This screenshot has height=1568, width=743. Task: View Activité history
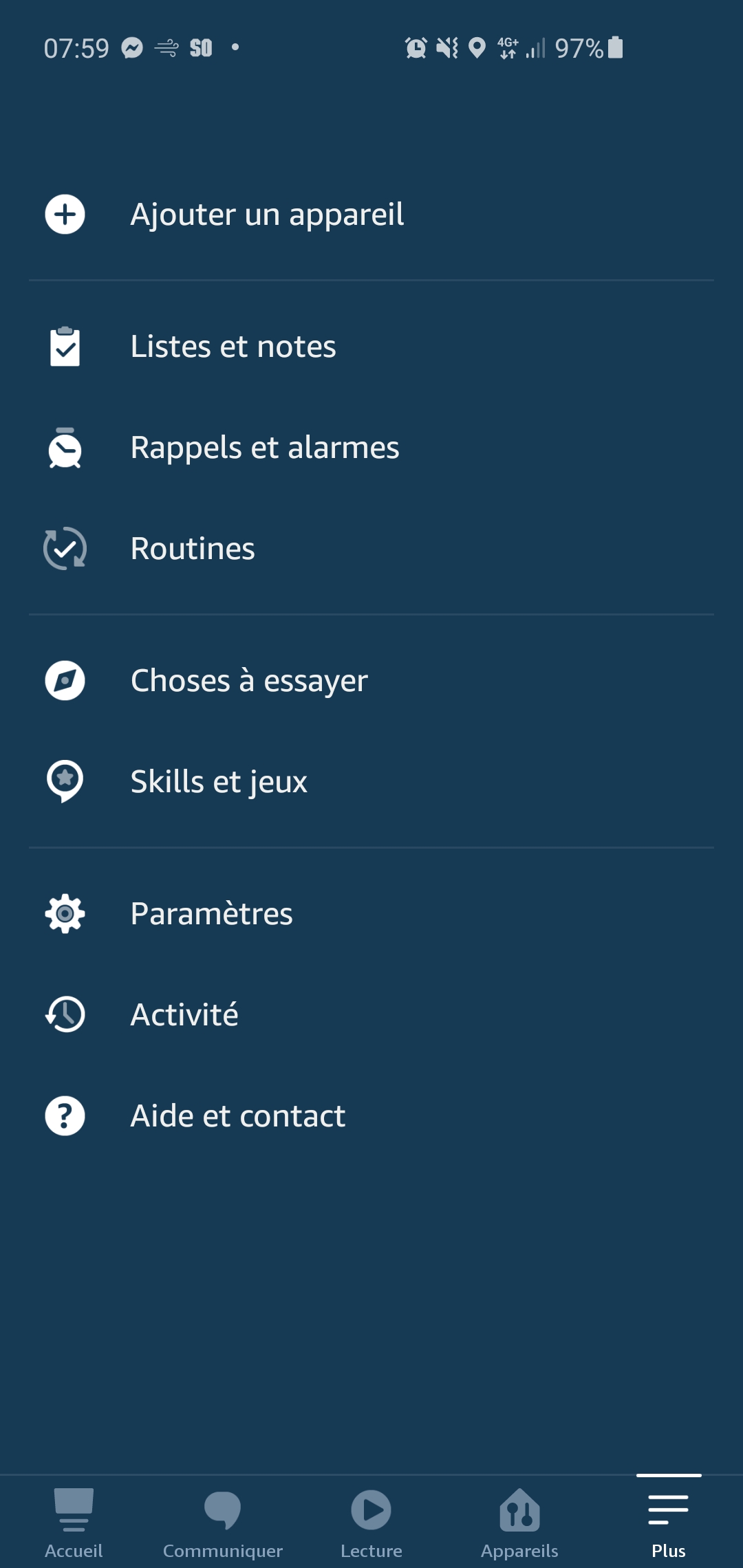(371, 1015)
